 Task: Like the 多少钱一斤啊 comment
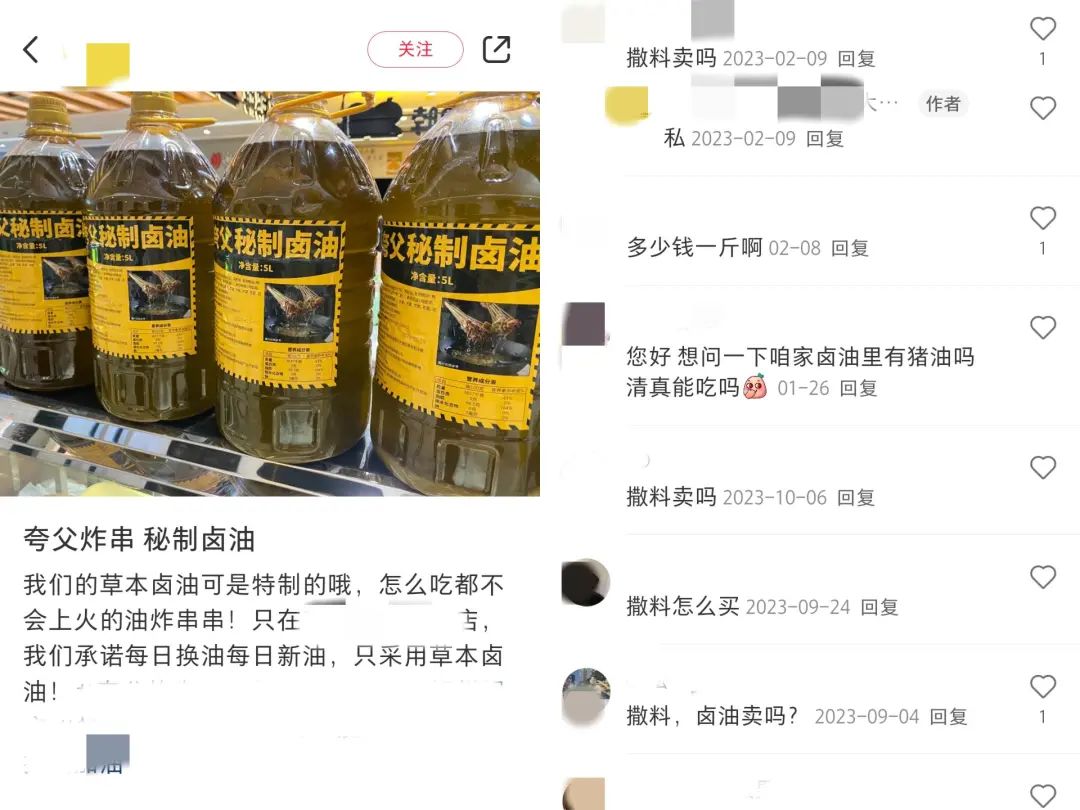pos(1042,218)
